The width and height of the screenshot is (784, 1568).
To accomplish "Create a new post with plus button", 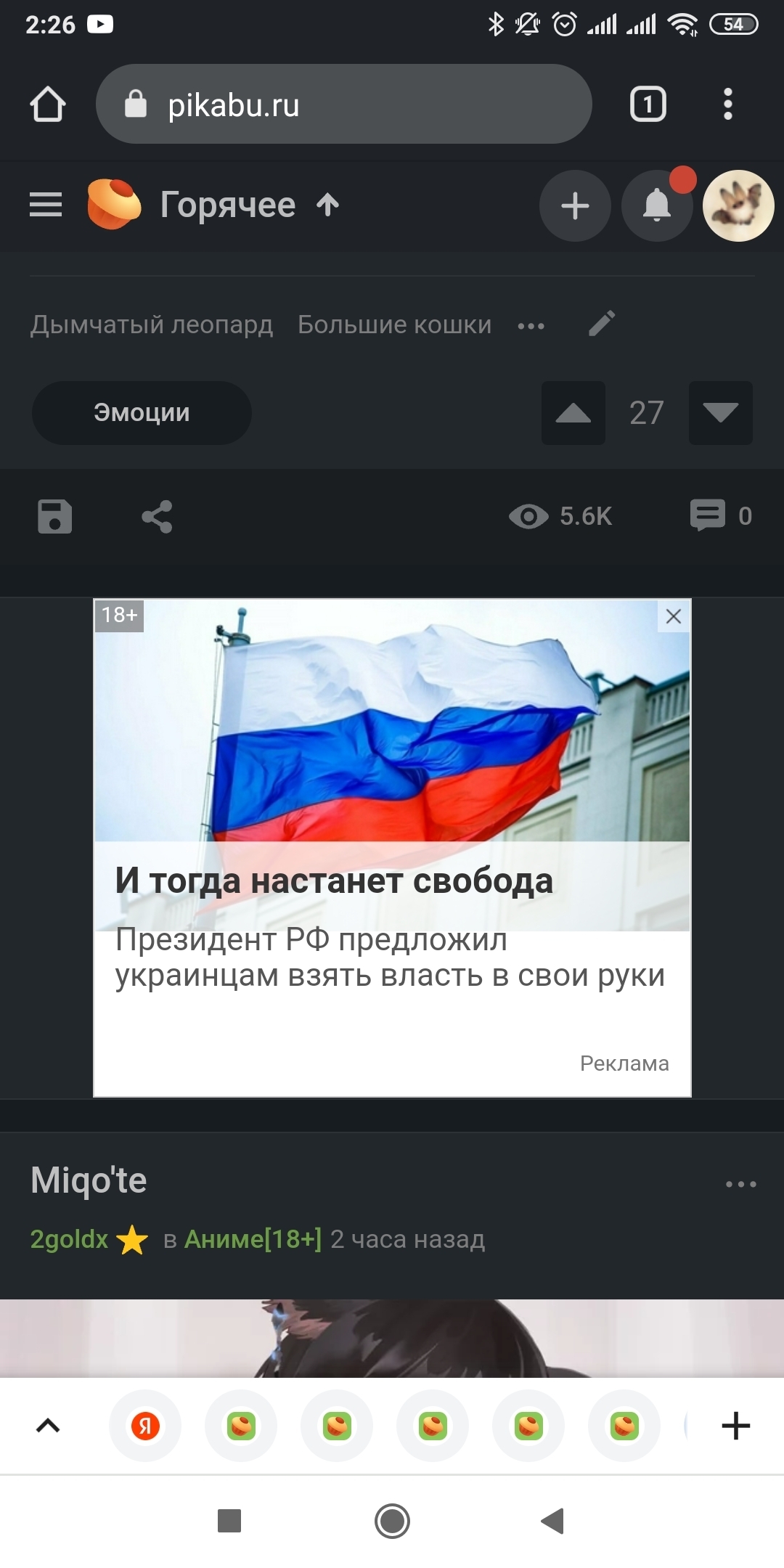I will (x=575, y=206).
